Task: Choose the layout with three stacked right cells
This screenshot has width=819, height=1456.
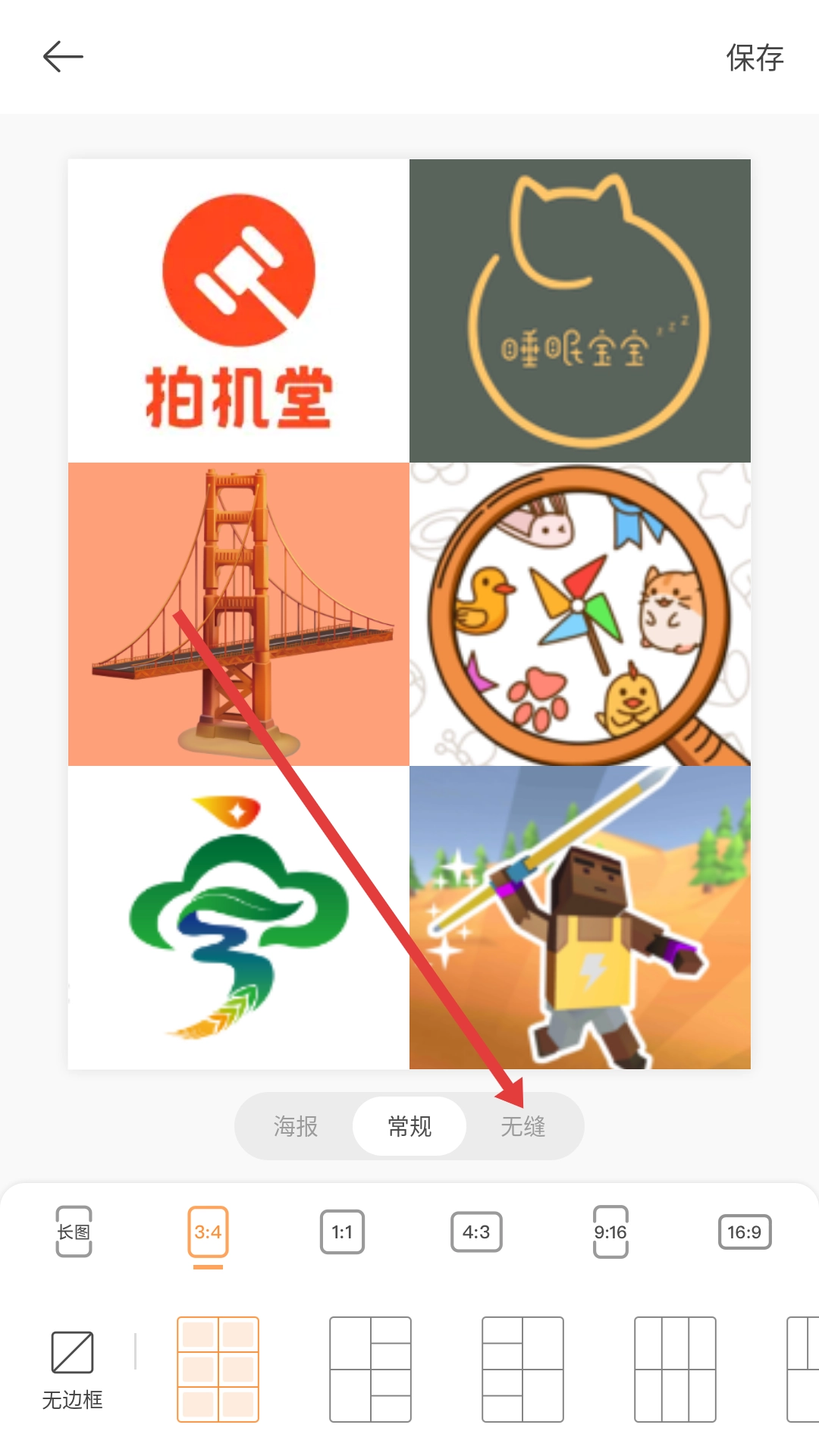Action: pos(371,1369)
